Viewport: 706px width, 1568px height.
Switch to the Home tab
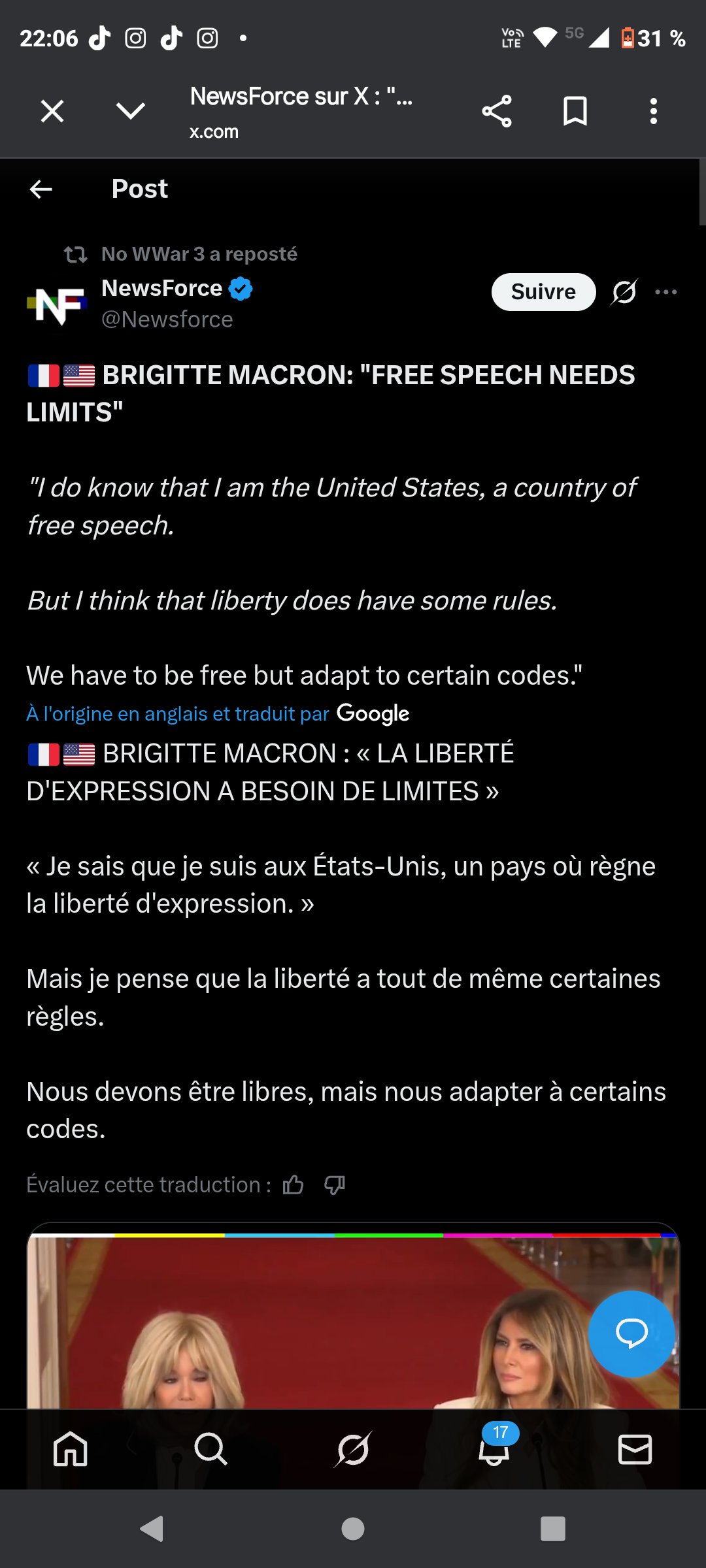coord(71,1449)
